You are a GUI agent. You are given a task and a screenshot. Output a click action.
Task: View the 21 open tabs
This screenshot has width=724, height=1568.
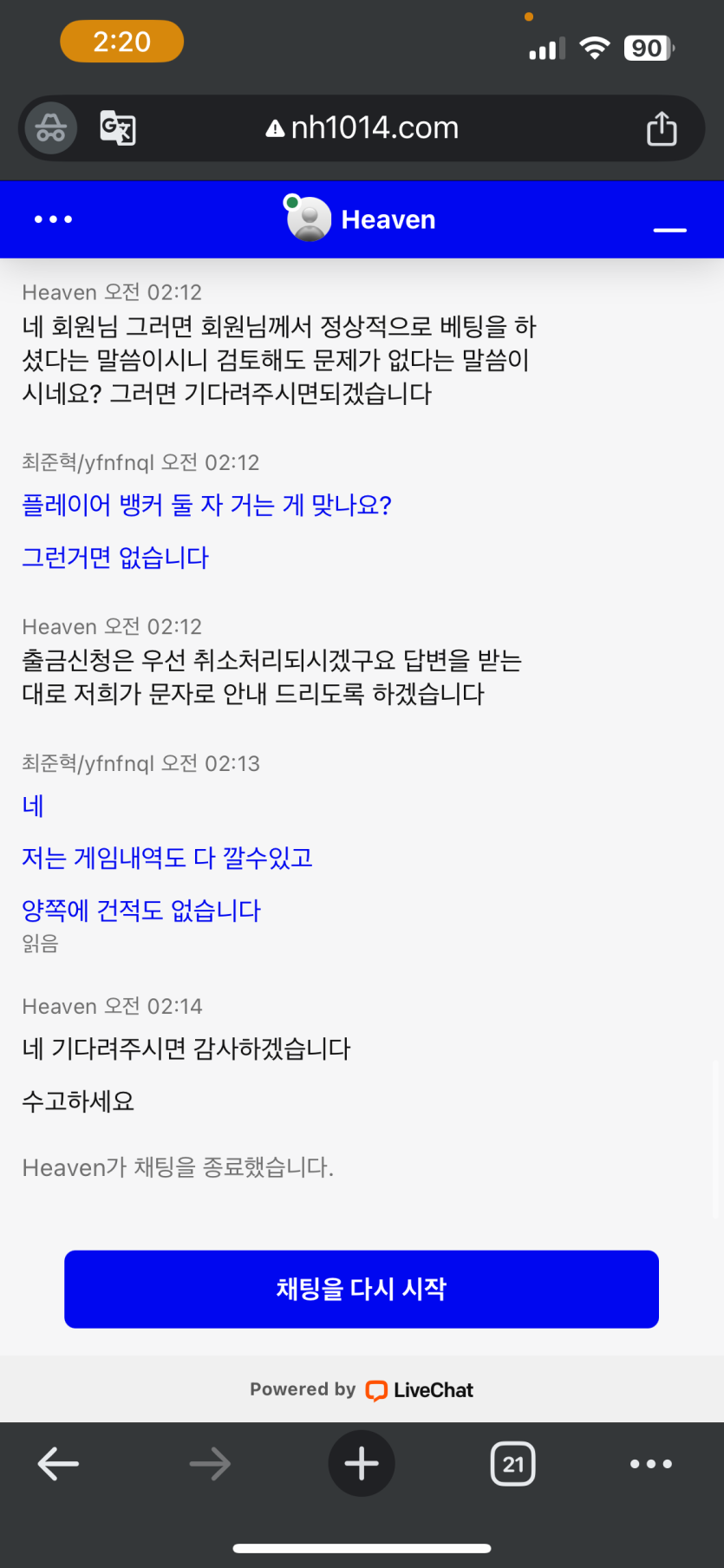[x=513, y=1464]
